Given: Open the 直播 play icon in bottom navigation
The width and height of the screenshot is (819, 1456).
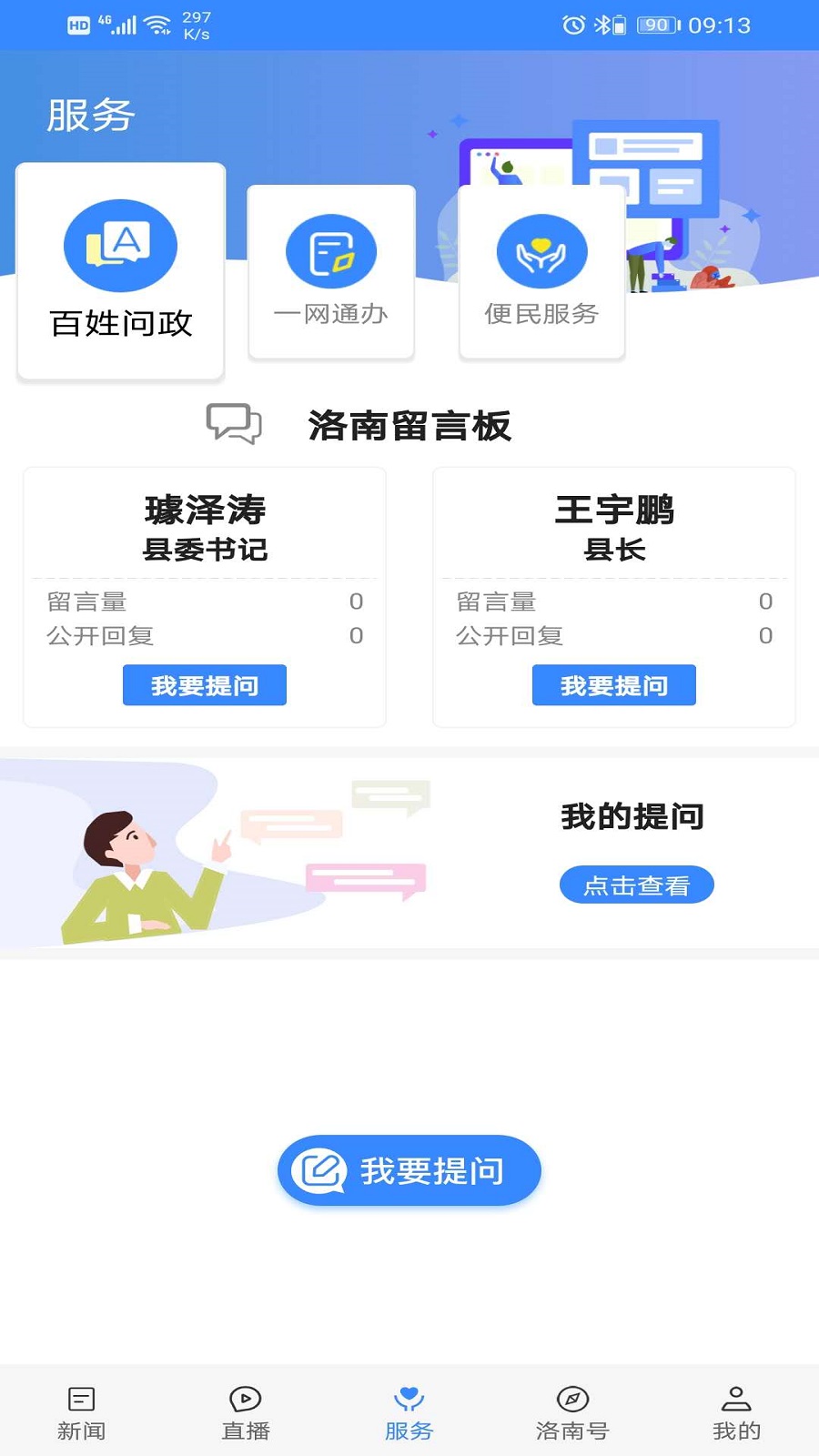Looking at the screenshot, I should 244,1399.
